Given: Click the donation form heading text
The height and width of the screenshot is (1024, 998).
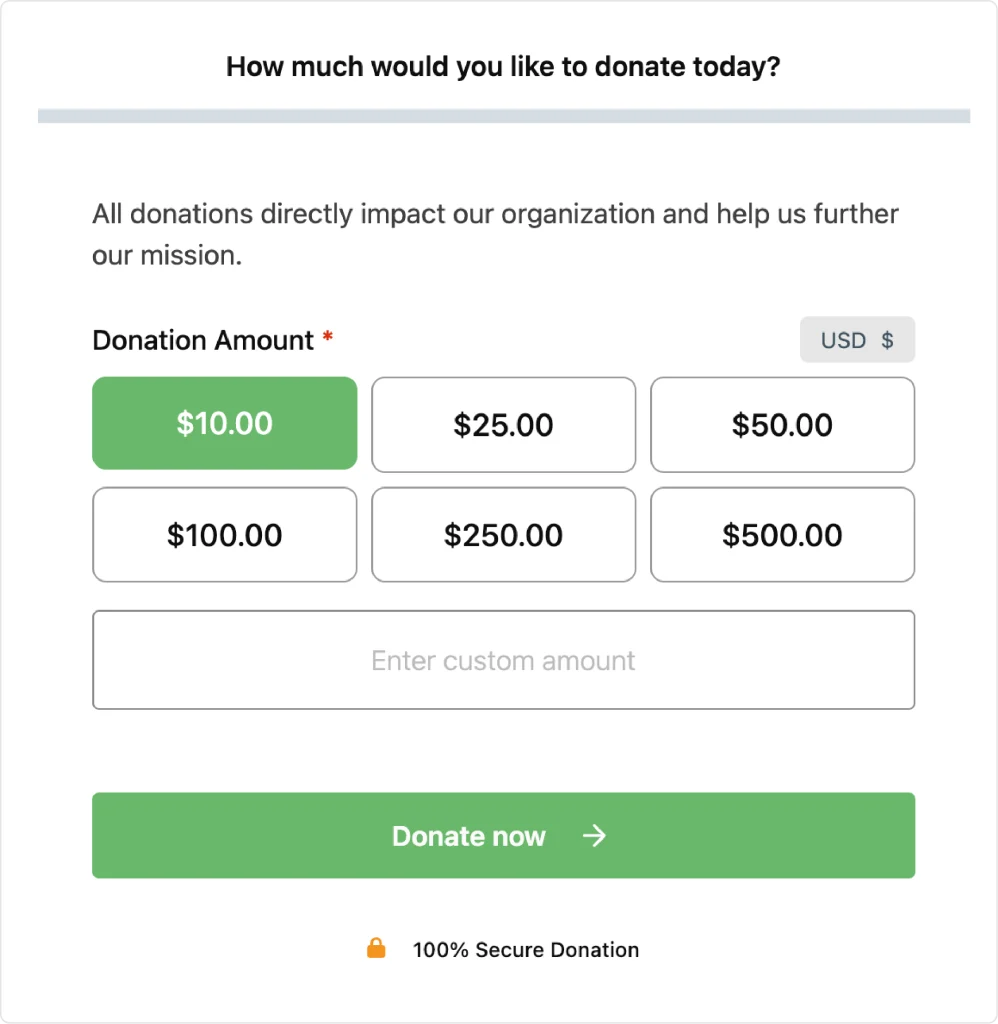Looking at the screenshot, I should [x=502, y=66].
